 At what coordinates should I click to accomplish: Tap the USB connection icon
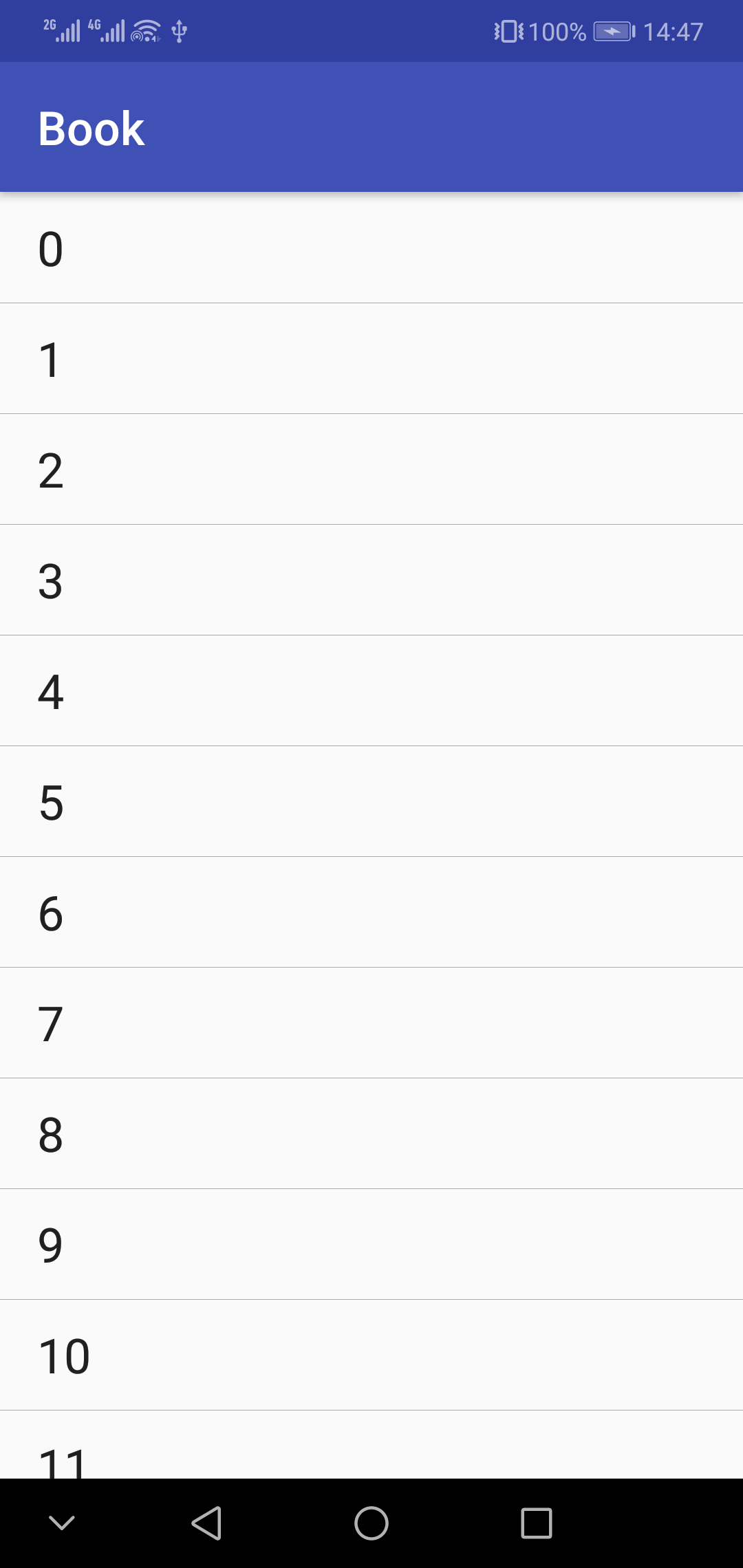tap(179, 30)
